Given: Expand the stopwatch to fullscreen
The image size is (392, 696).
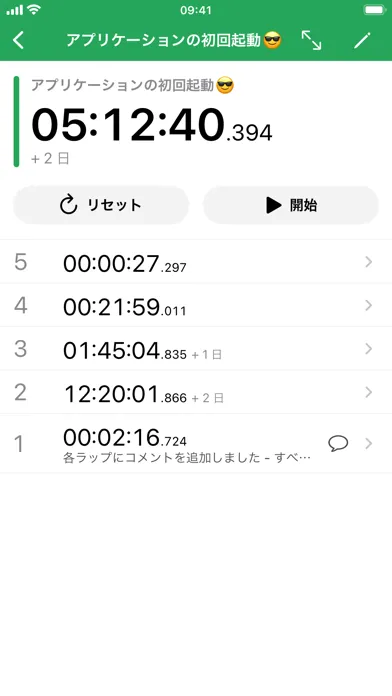Looking at the screenshot, I should click(311, 40).
